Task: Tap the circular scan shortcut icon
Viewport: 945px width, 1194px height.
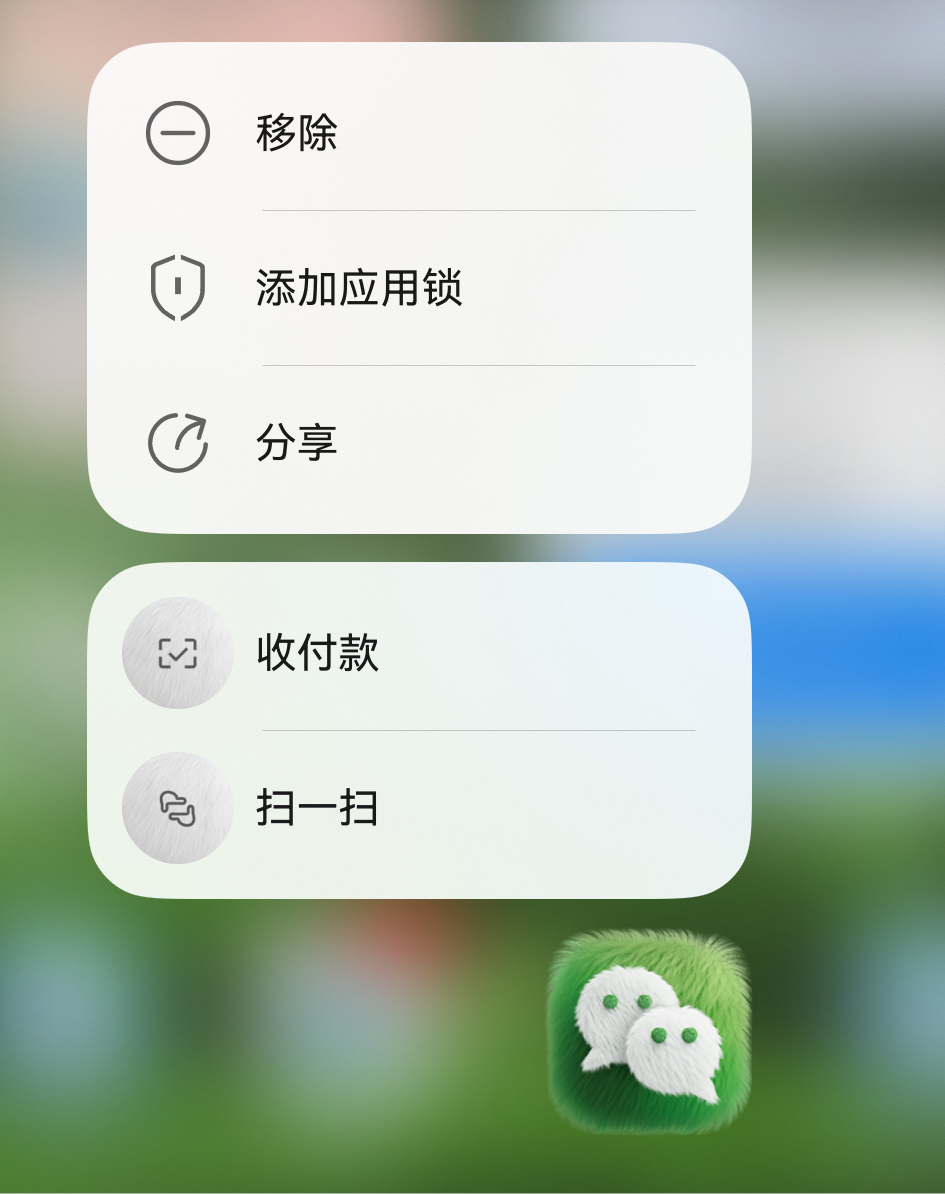Action: coord(177,807)
